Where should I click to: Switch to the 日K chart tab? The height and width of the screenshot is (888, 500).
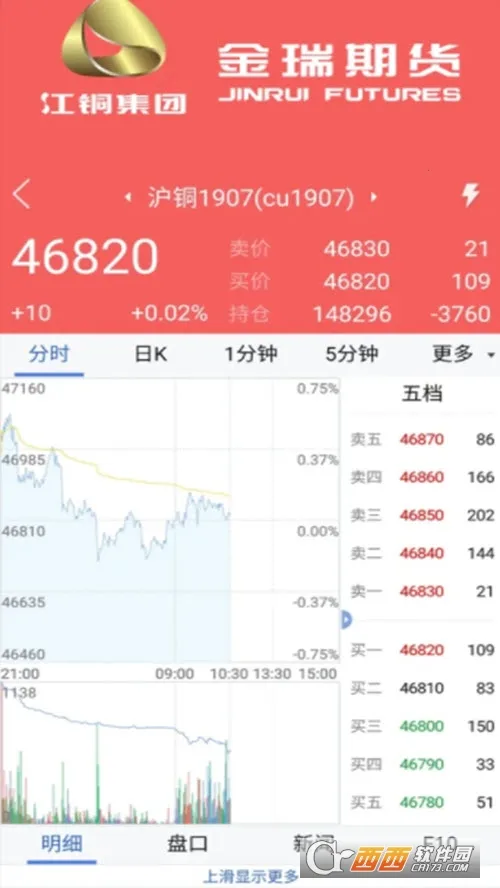(151, 355)
